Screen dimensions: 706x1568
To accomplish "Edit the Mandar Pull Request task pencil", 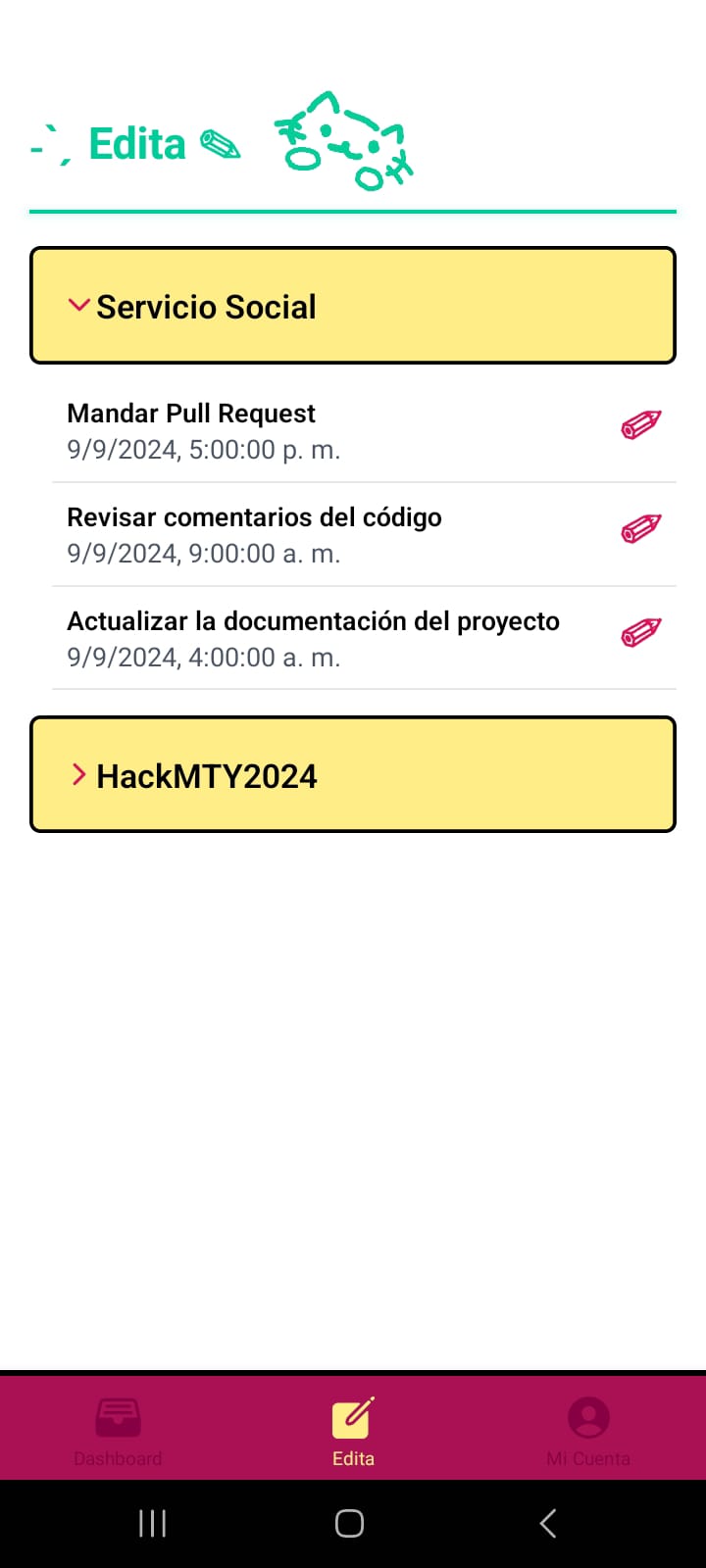I will [641, 425].
